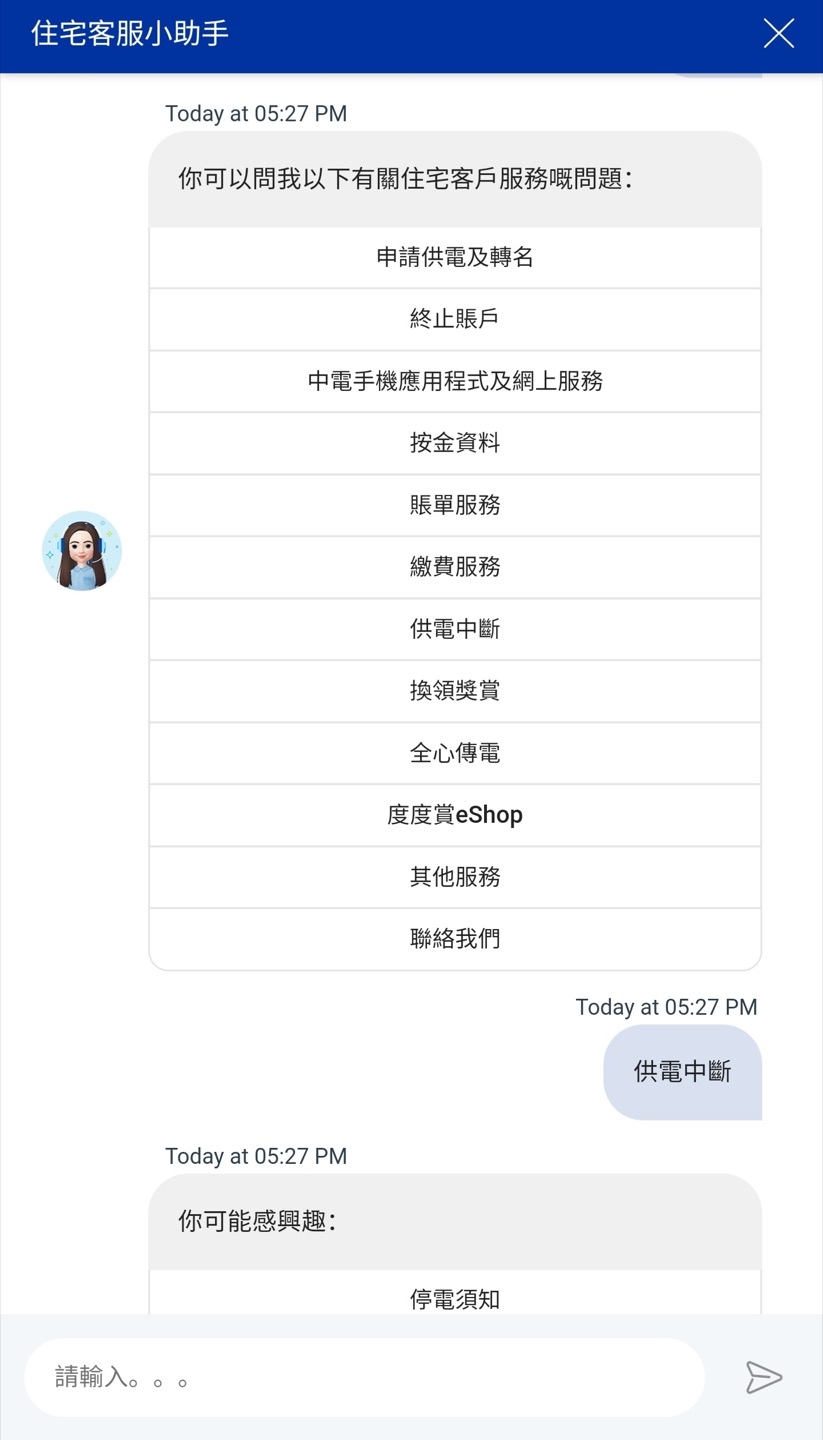This screenshot has width=823, height=1440.
Task: Choose the 終止賬戶 option
Action: 455,320
